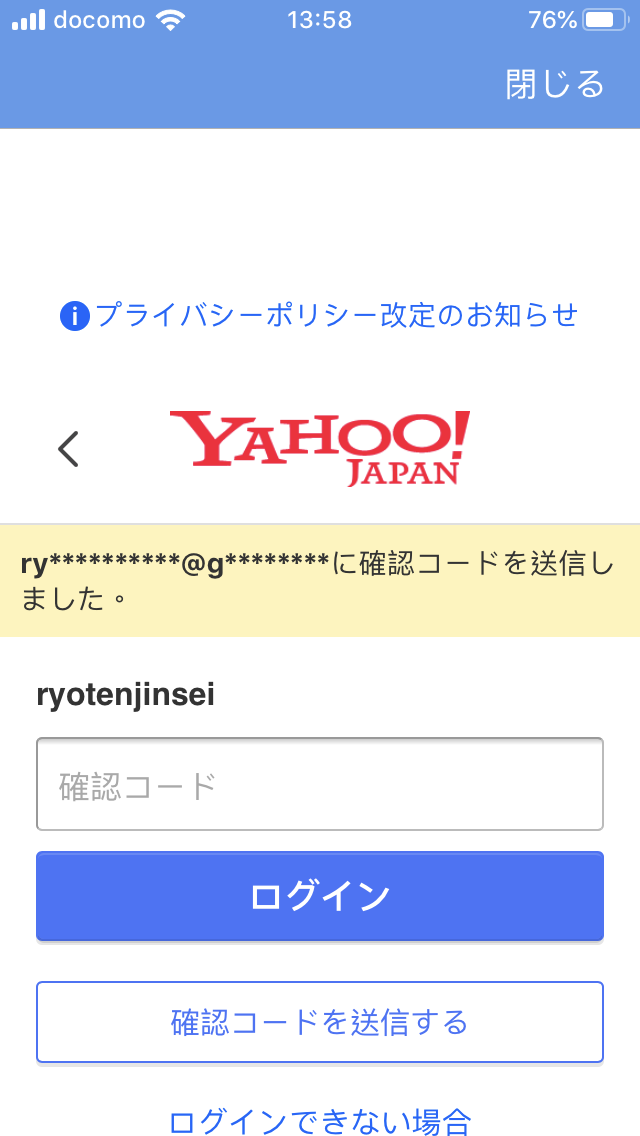The width and height of the screenshot is (640, 1136).
Task: Focus the 確認コード input field
Action: pyautogui.click(x=320, y=785)
